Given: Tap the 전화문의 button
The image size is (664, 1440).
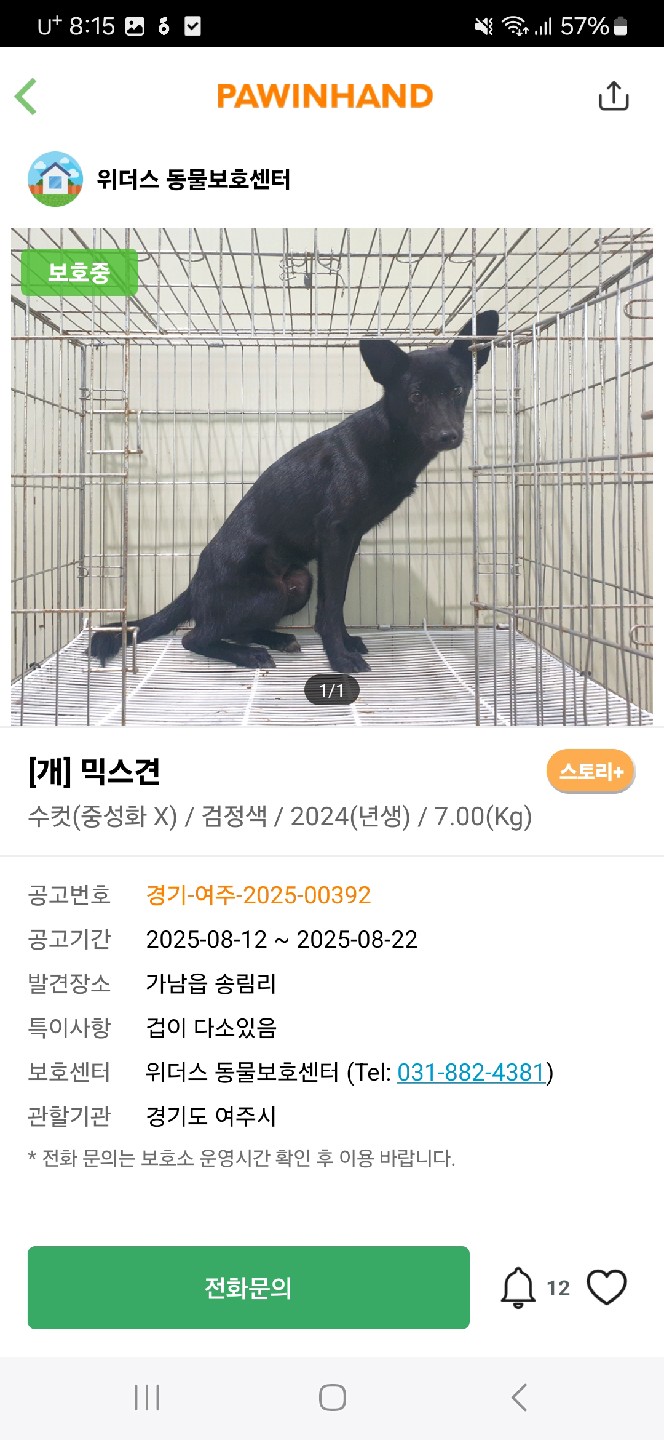Looking at the screenshot, I should [x=249, y=1287].
